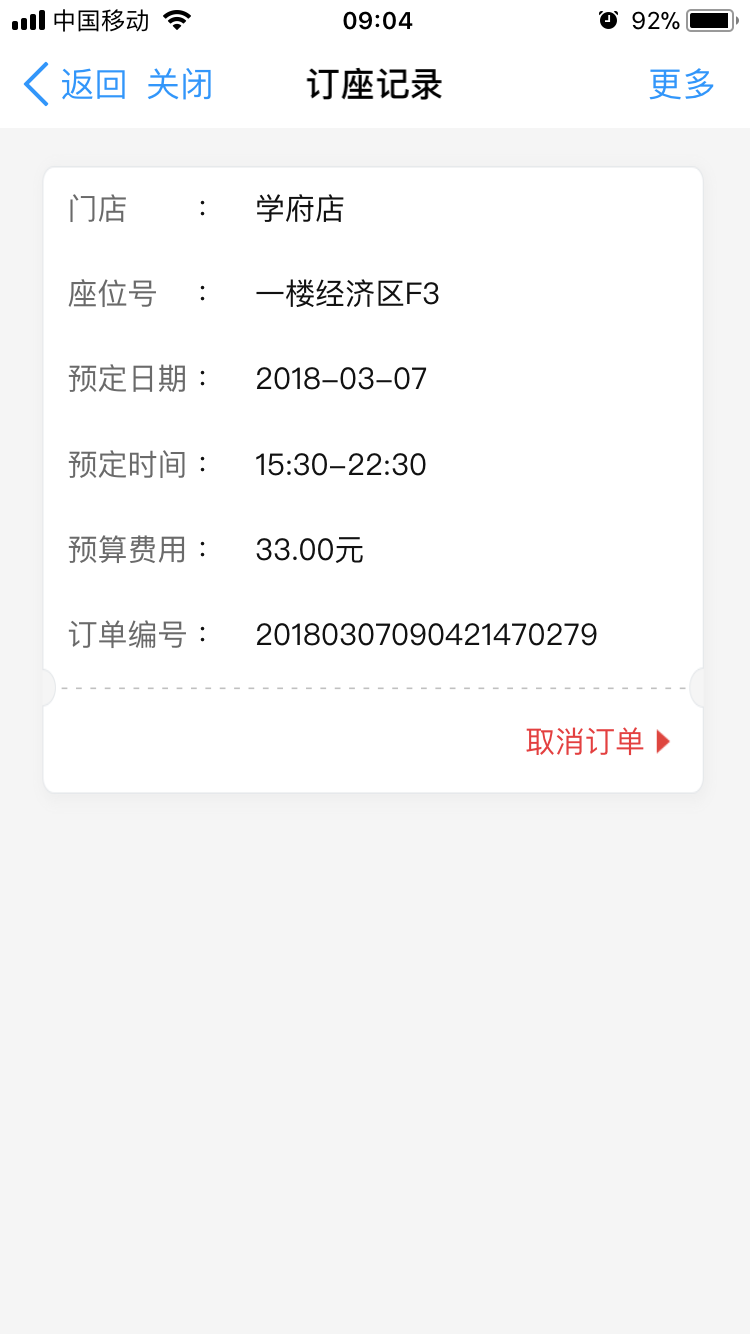Close the page via 关闭

pos(180,85)
